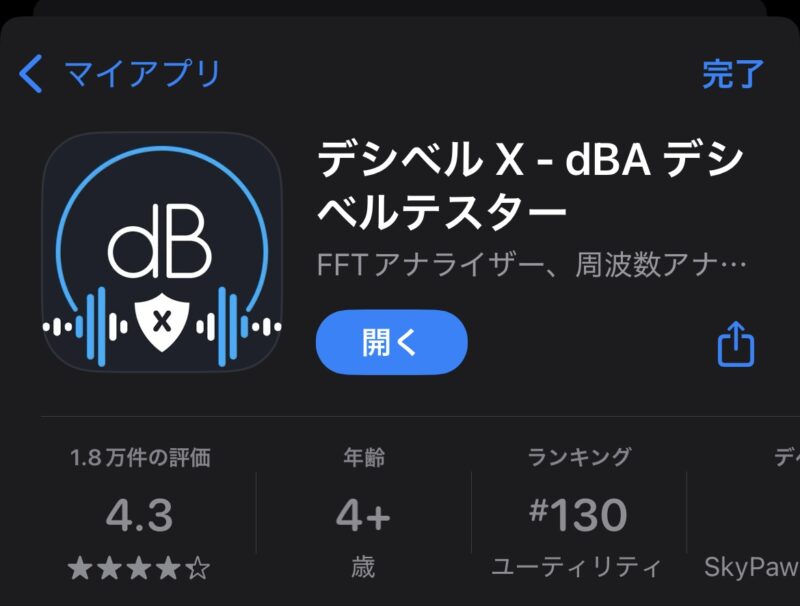Open the #130 ユーティリティ ranking
The width and height of the screenshot is (800, 606).
(x=577, y=515)
